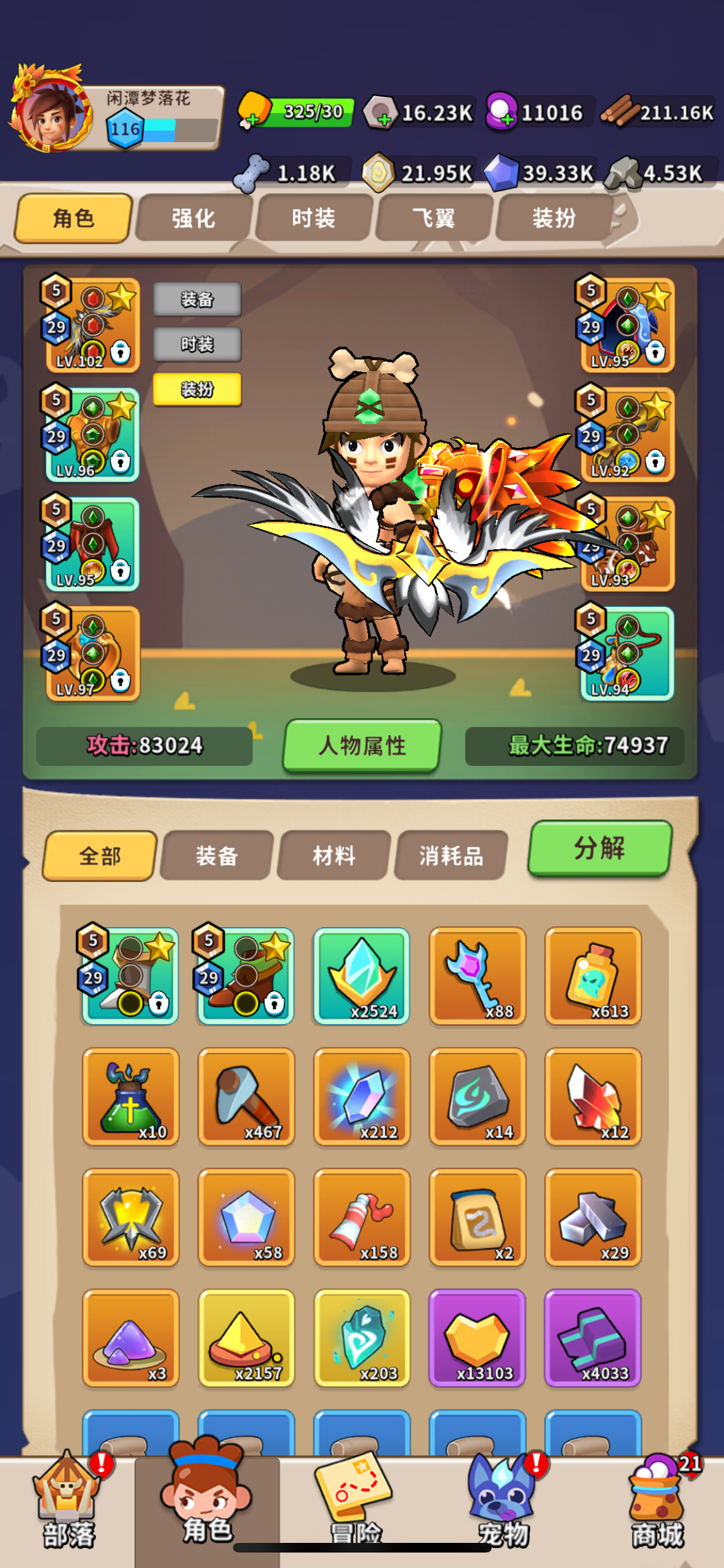
Task: Select the gray 装备 view button
Action: (197, 299)
